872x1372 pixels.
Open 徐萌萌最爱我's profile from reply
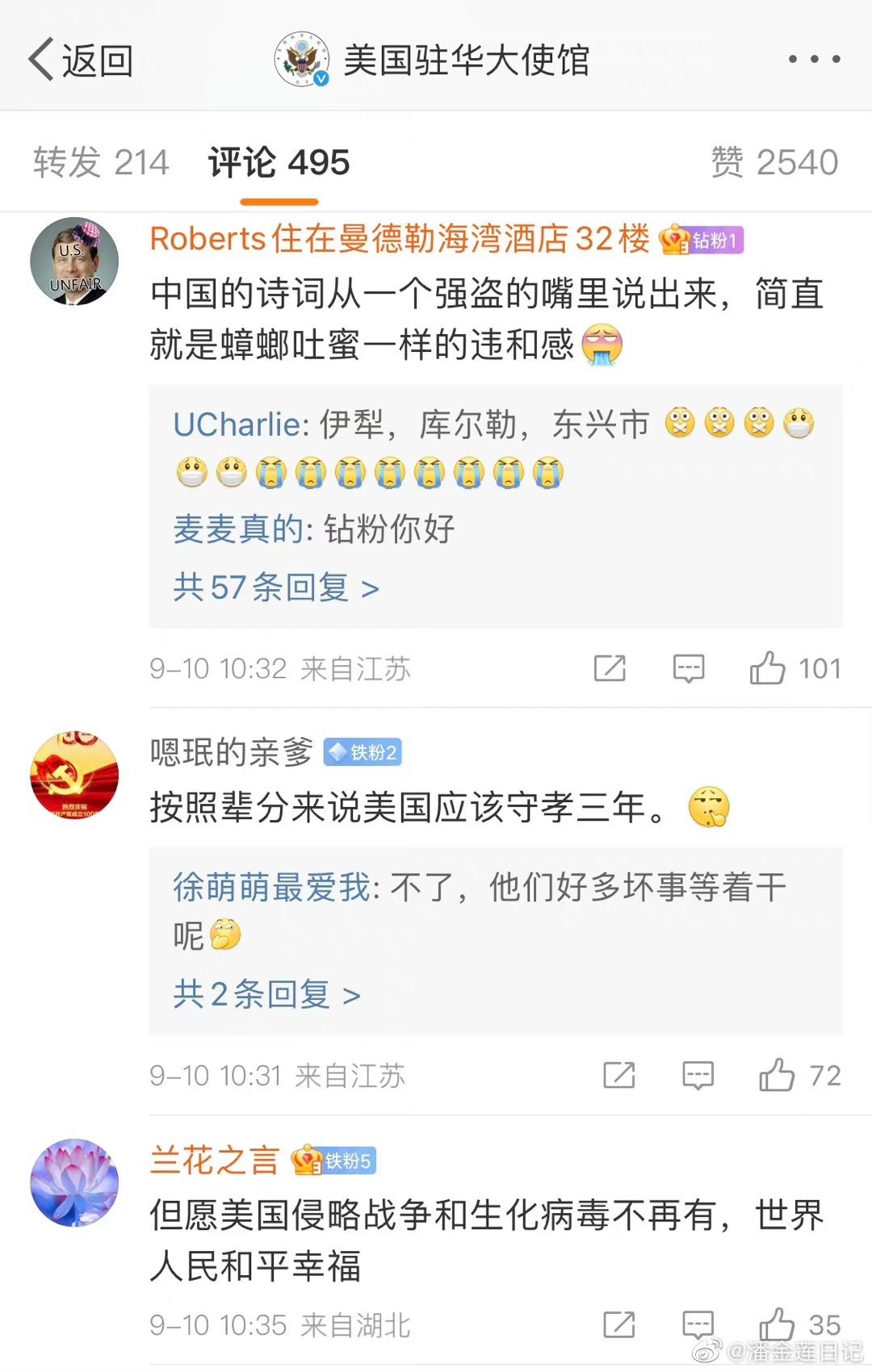pos(271,887)
